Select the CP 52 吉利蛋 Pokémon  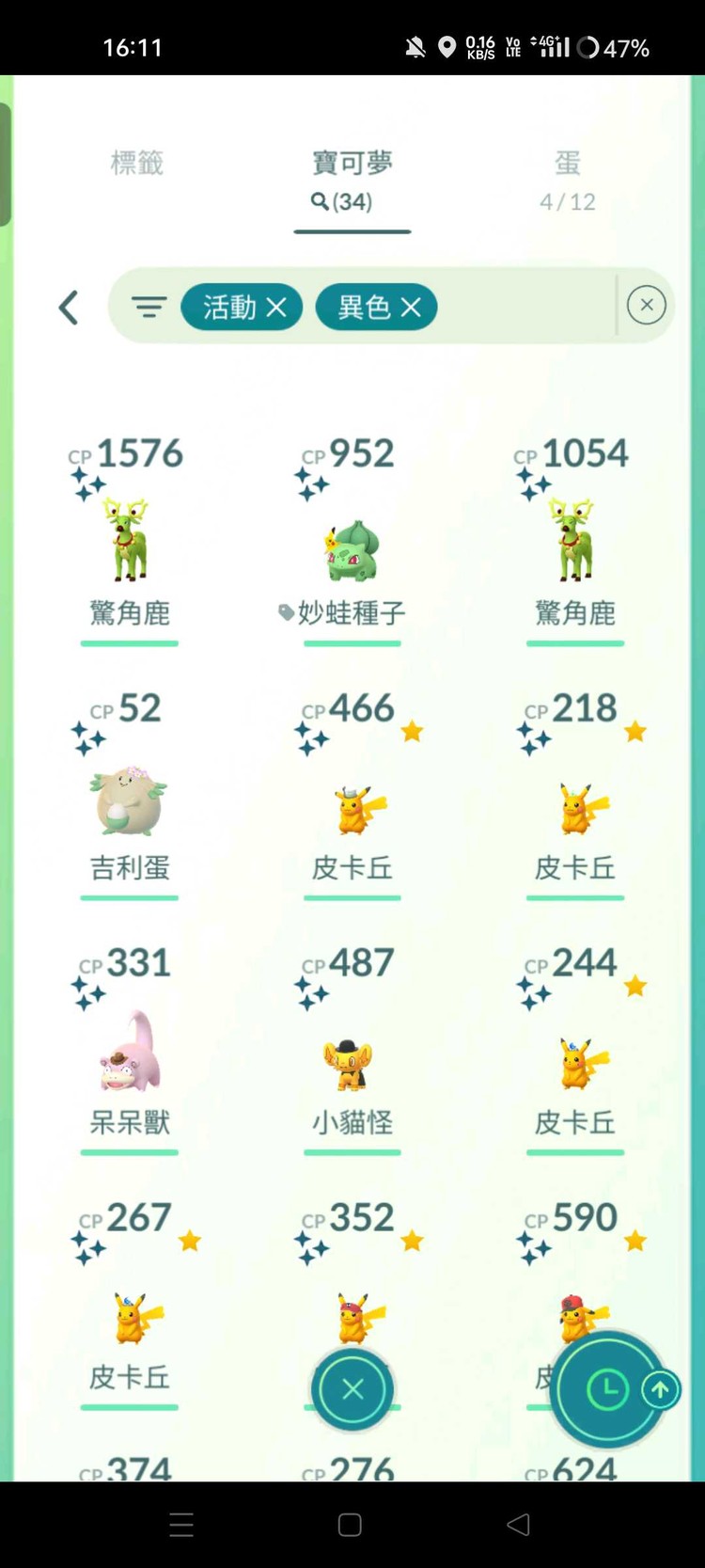(x=129, y=804)
